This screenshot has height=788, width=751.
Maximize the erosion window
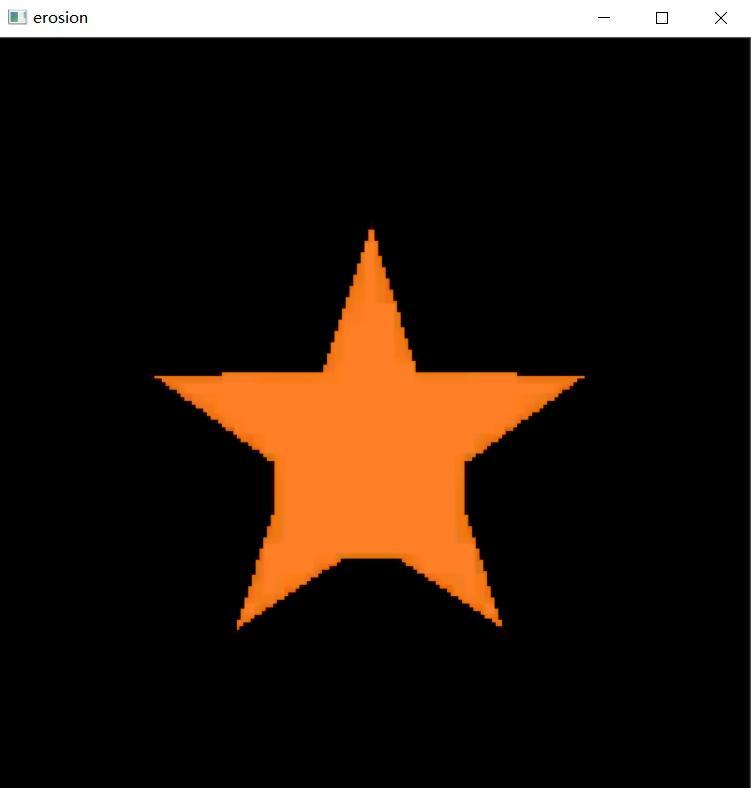(662, 18)
